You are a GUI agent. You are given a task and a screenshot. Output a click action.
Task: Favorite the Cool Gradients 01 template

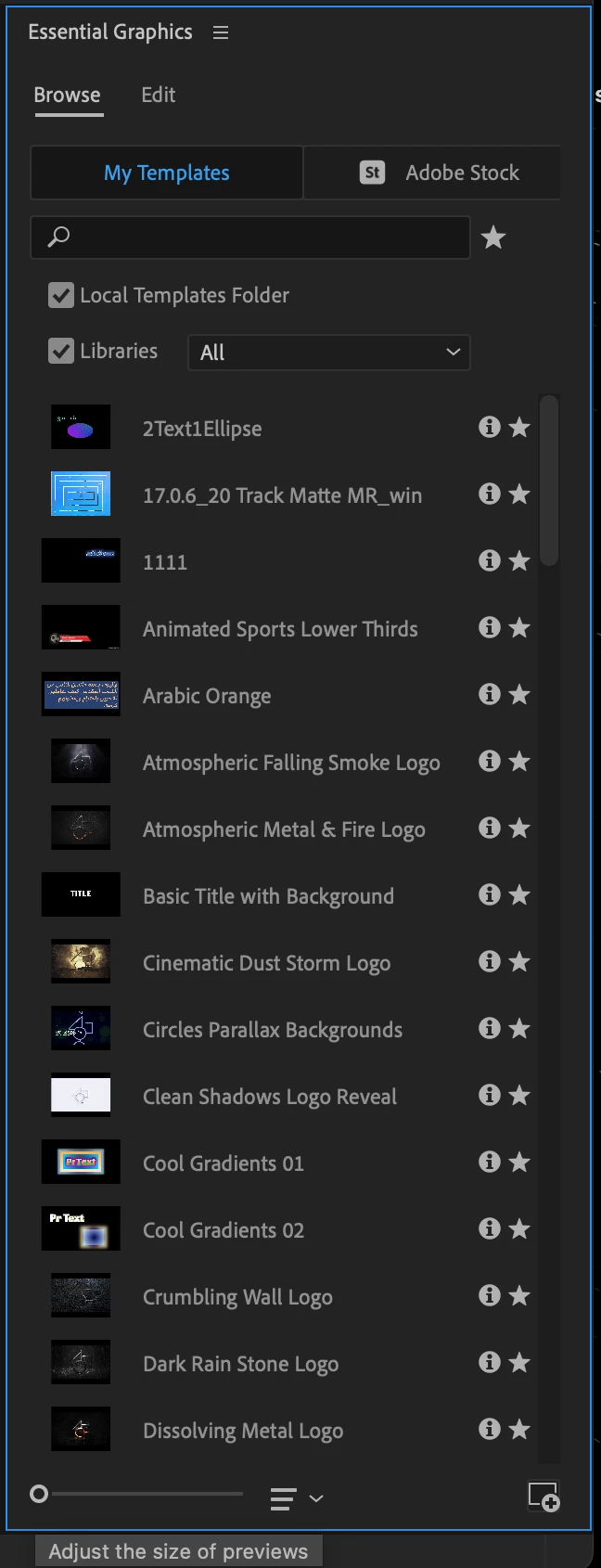coord(519,1163)
